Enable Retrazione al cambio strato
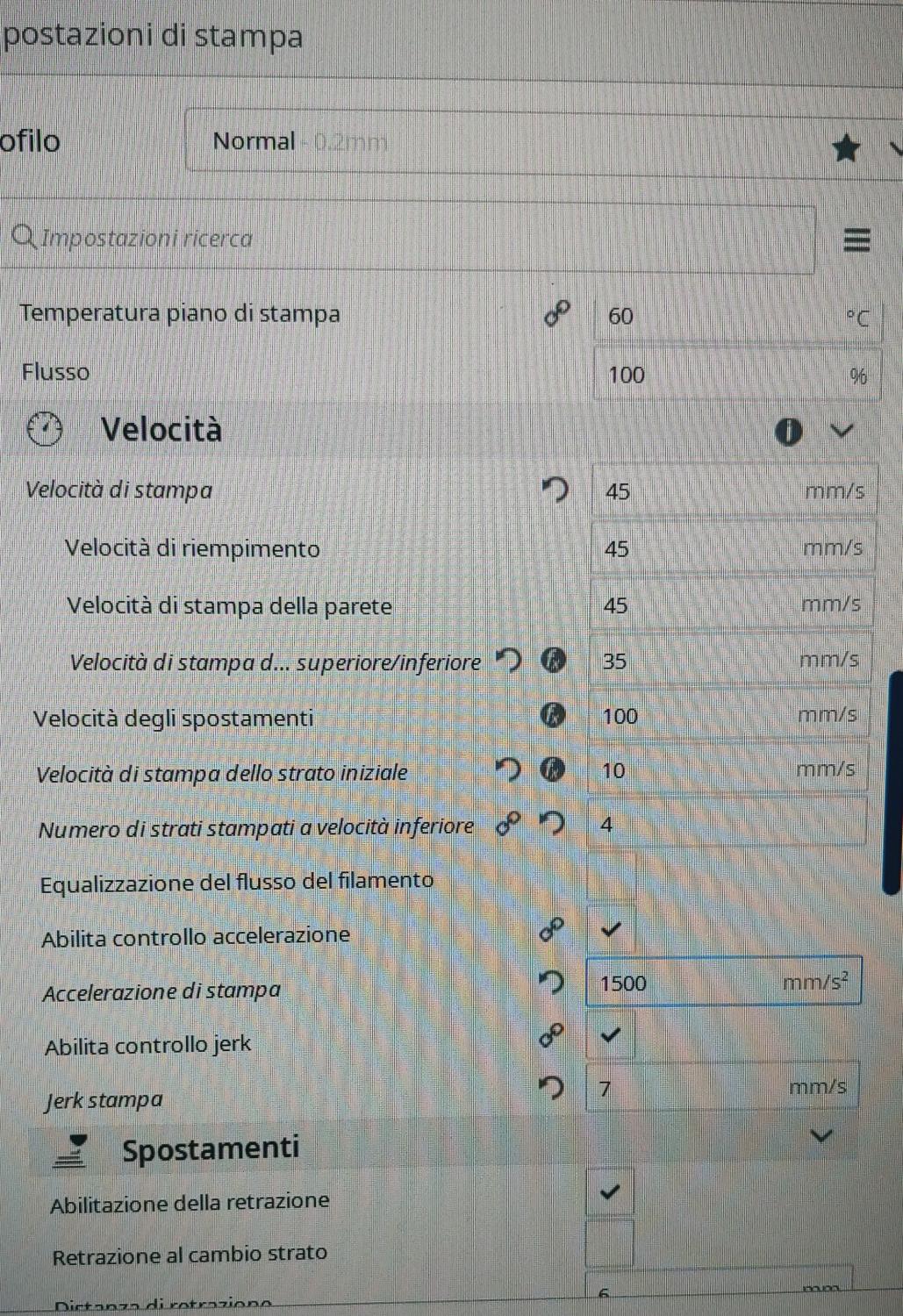Screen dimensions: 903x1316 [610, 1243]
